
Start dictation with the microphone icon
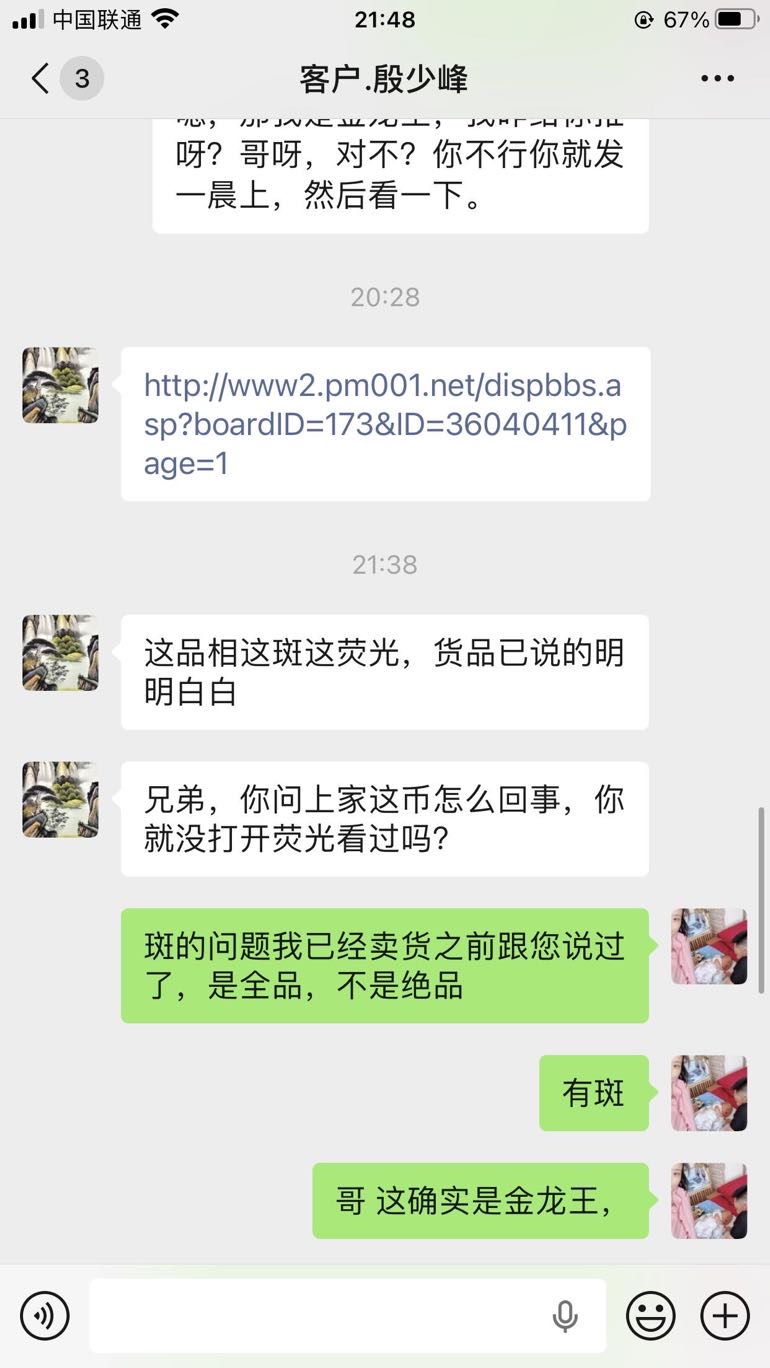[x=565, y=1316]
